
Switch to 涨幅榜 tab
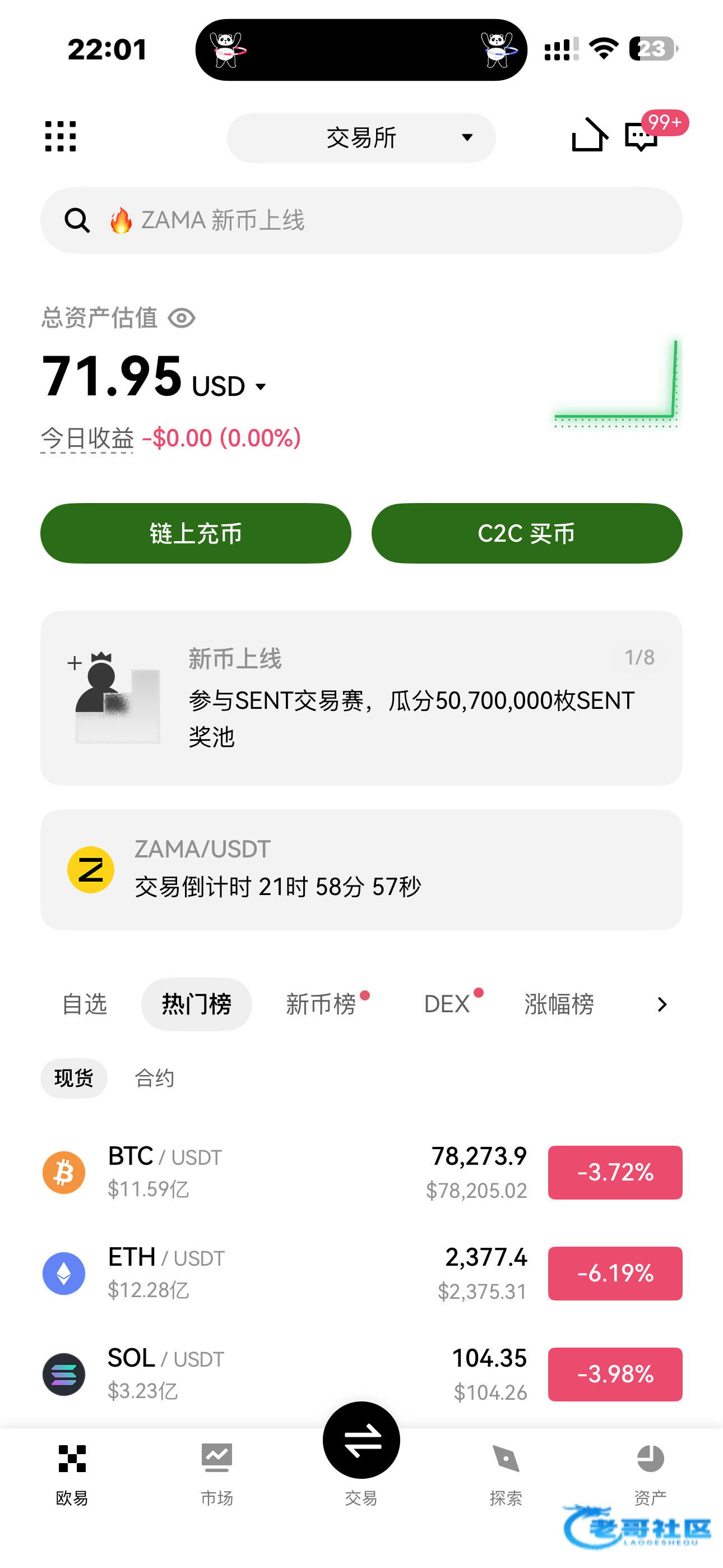click(559, 1004)
